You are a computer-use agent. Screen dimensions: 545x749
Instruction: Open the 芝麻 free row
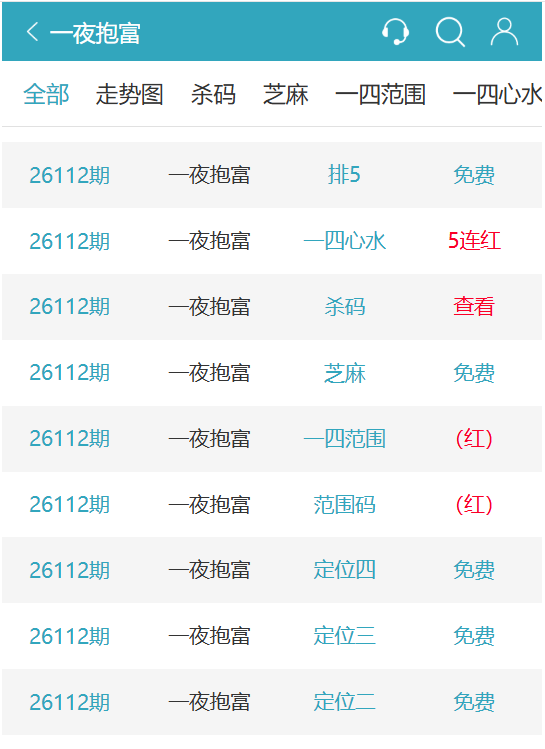pyautogui.click(x=272, y=373)
